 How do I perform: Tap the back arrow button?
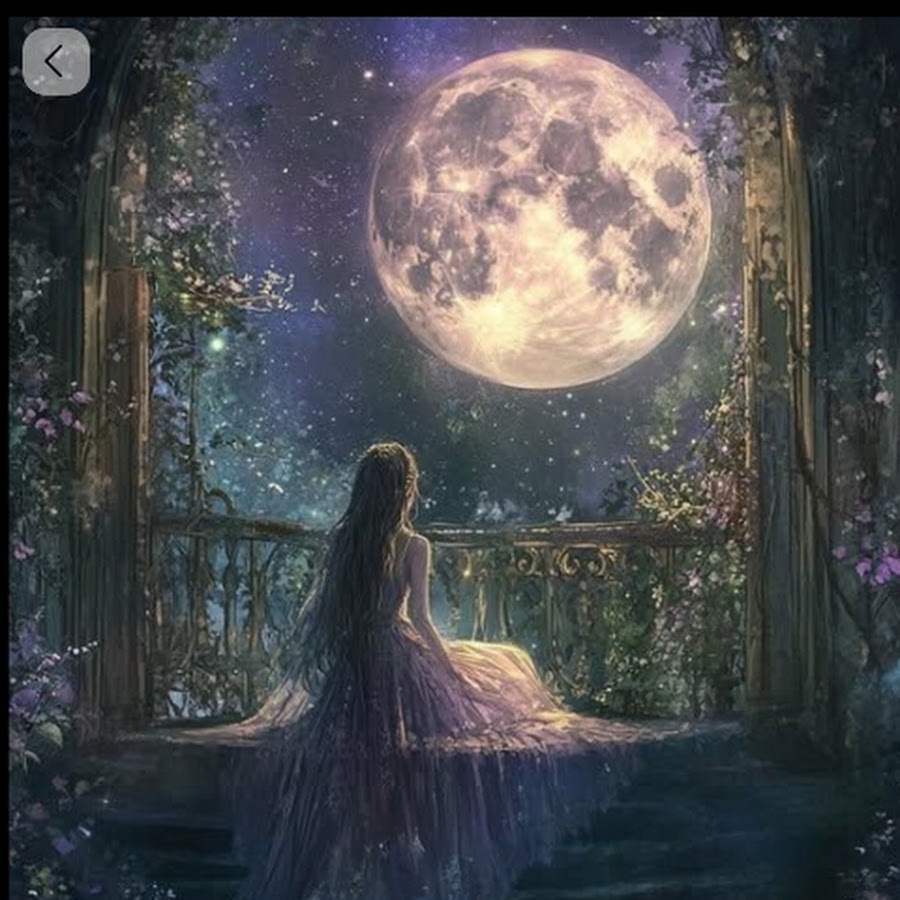click(x=56, y=61)
